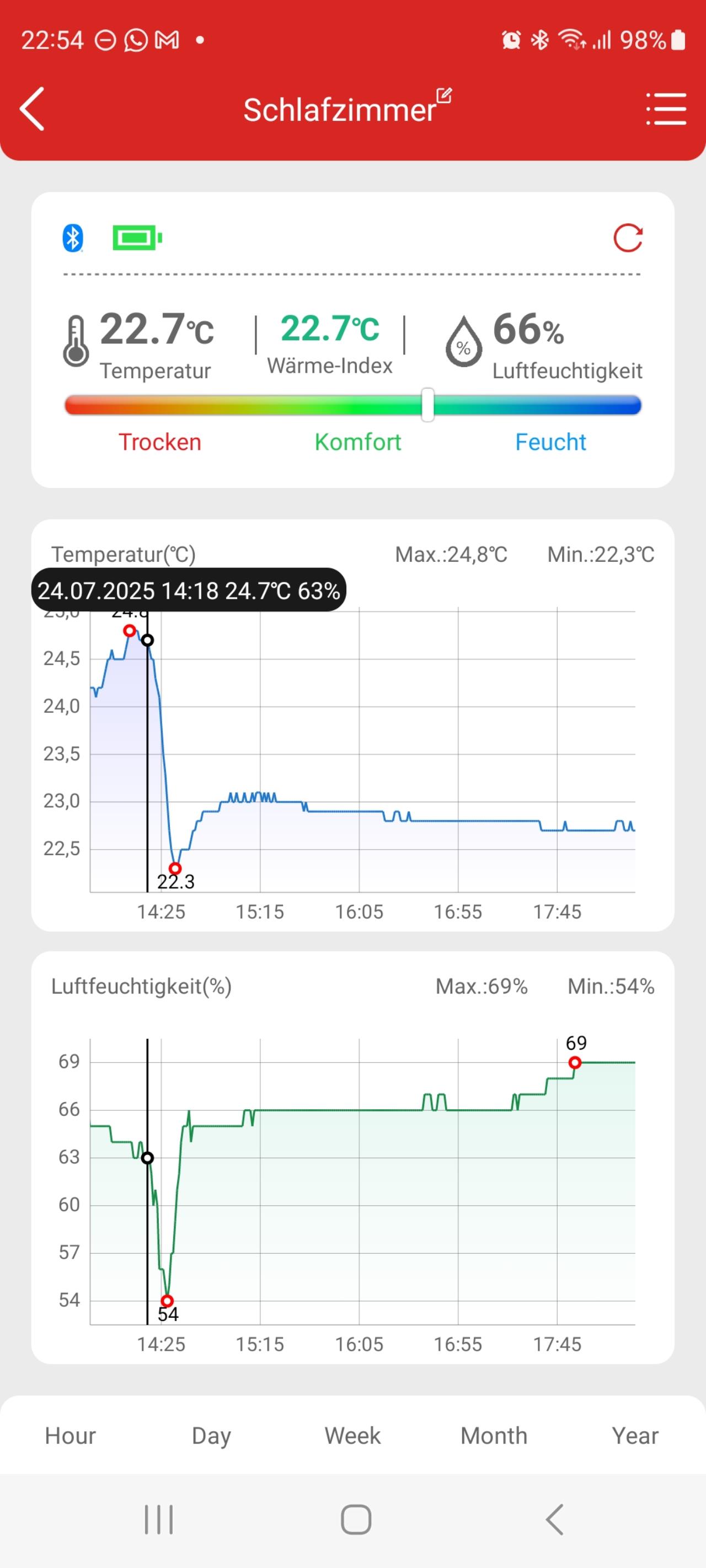Image resolution: width=706 pixels, height=1568 pixels.
Task: Switch to the Day view
Action: (211, 1436)
